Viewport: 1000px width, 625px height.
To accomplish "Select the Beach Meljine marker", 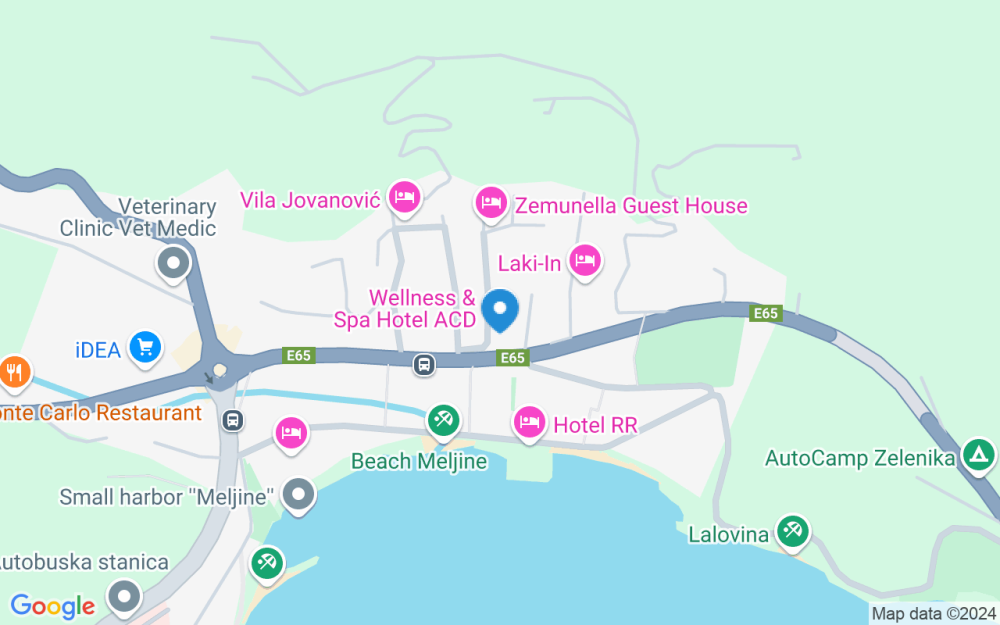I will 443,420.
